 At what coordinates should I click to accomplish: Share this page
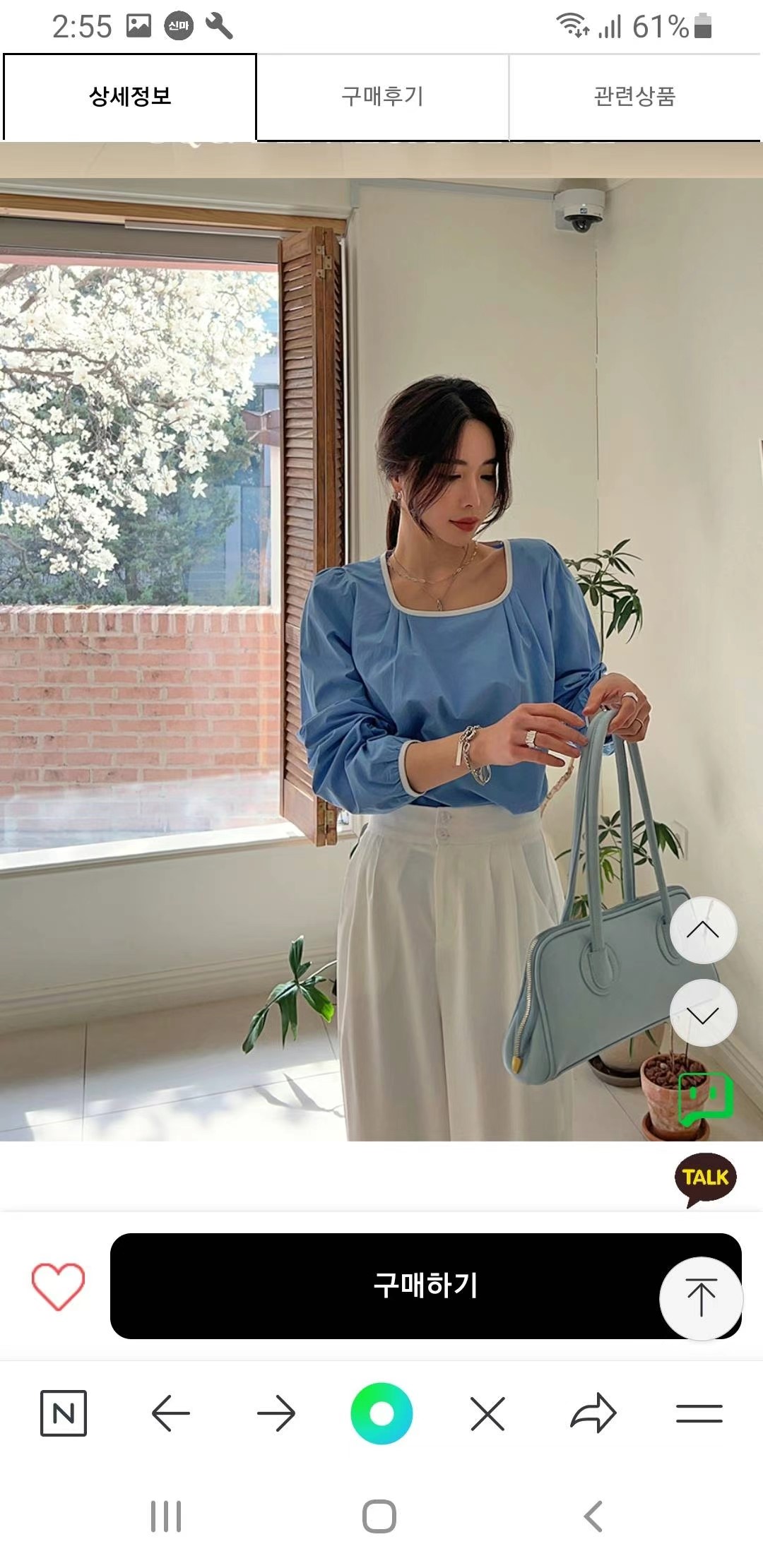coord(593,1413)
